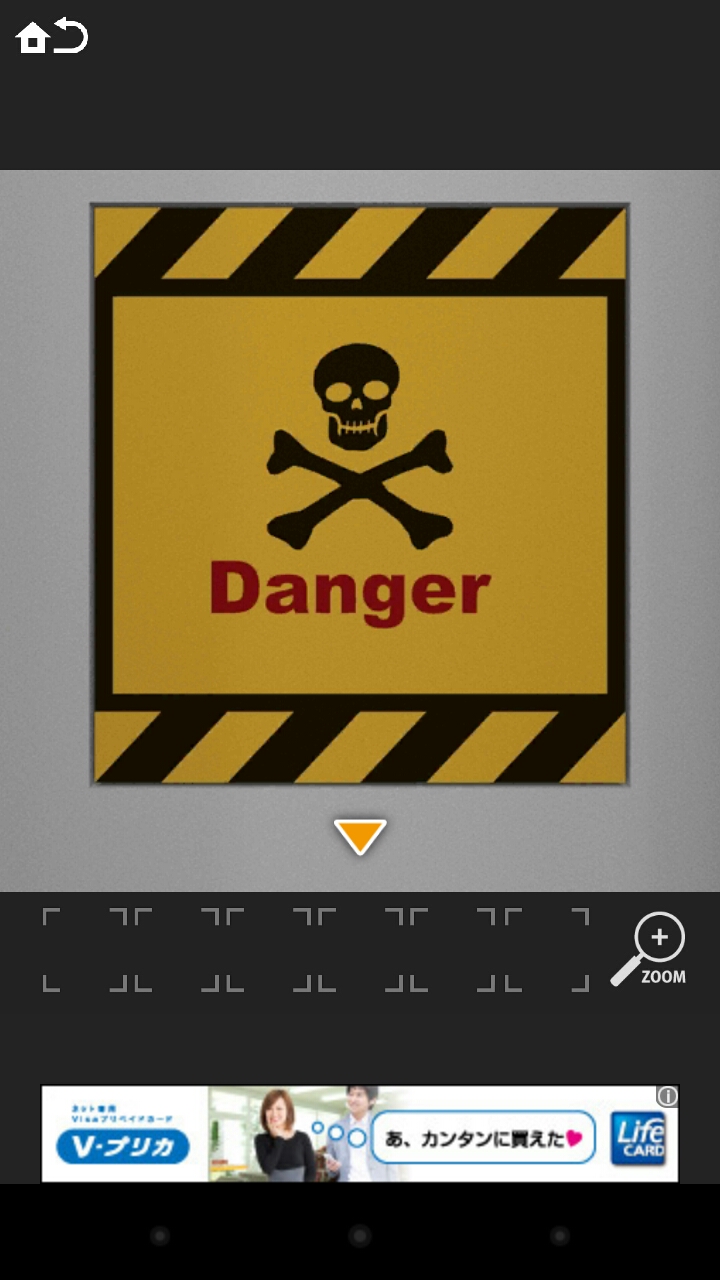Screen dimensions: 720x1280
Task: Open the ad info icon
Action: (667, 1097)
